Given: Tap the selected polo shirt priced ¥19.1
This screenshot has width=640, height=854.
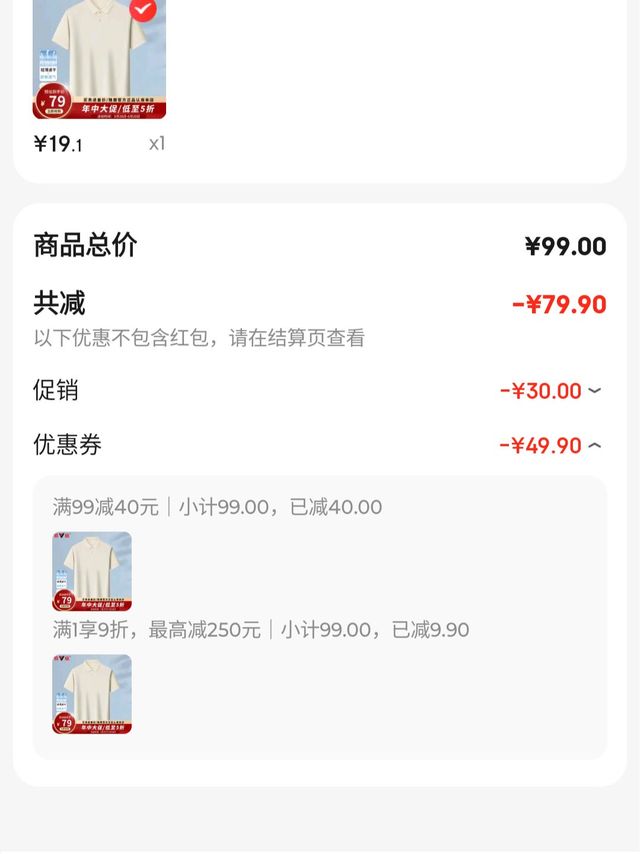Looking at the screenshot, I should click(99, 60).
